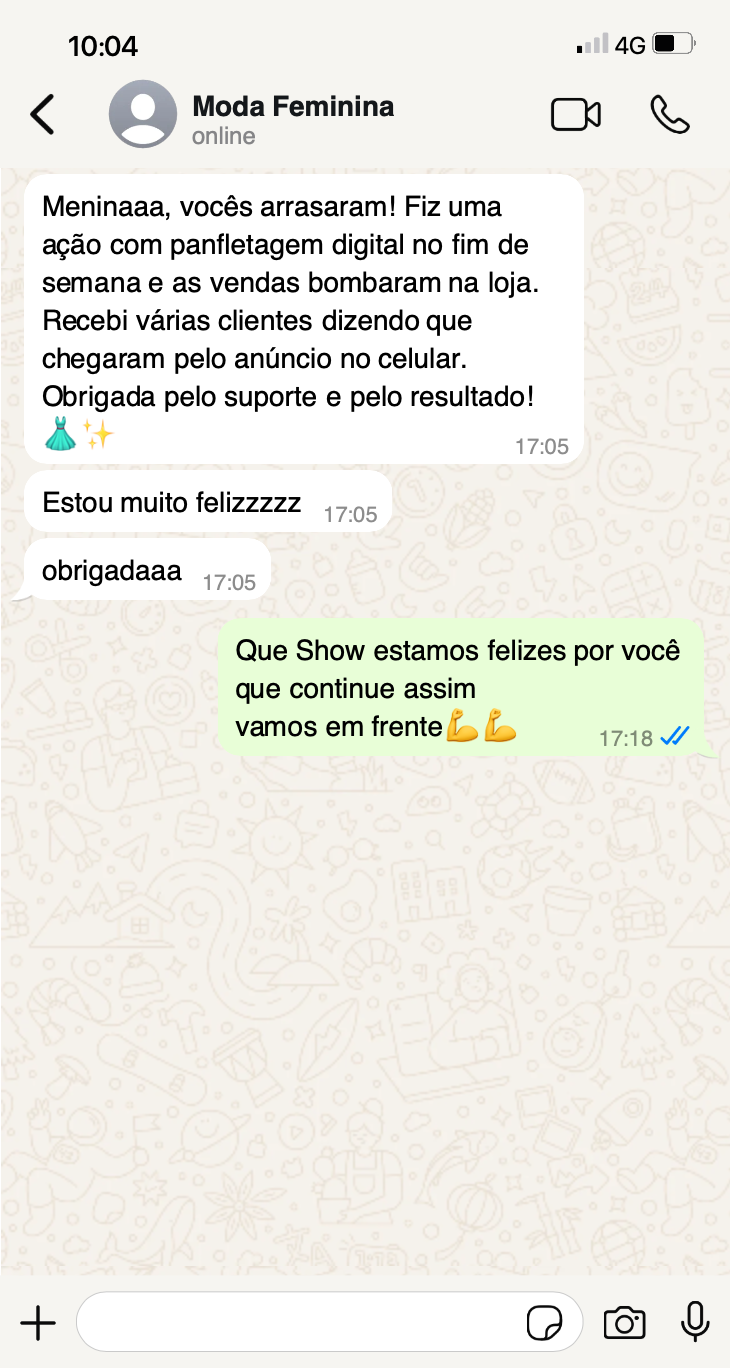Open the sticker picker

click(x=544, y=1323)
